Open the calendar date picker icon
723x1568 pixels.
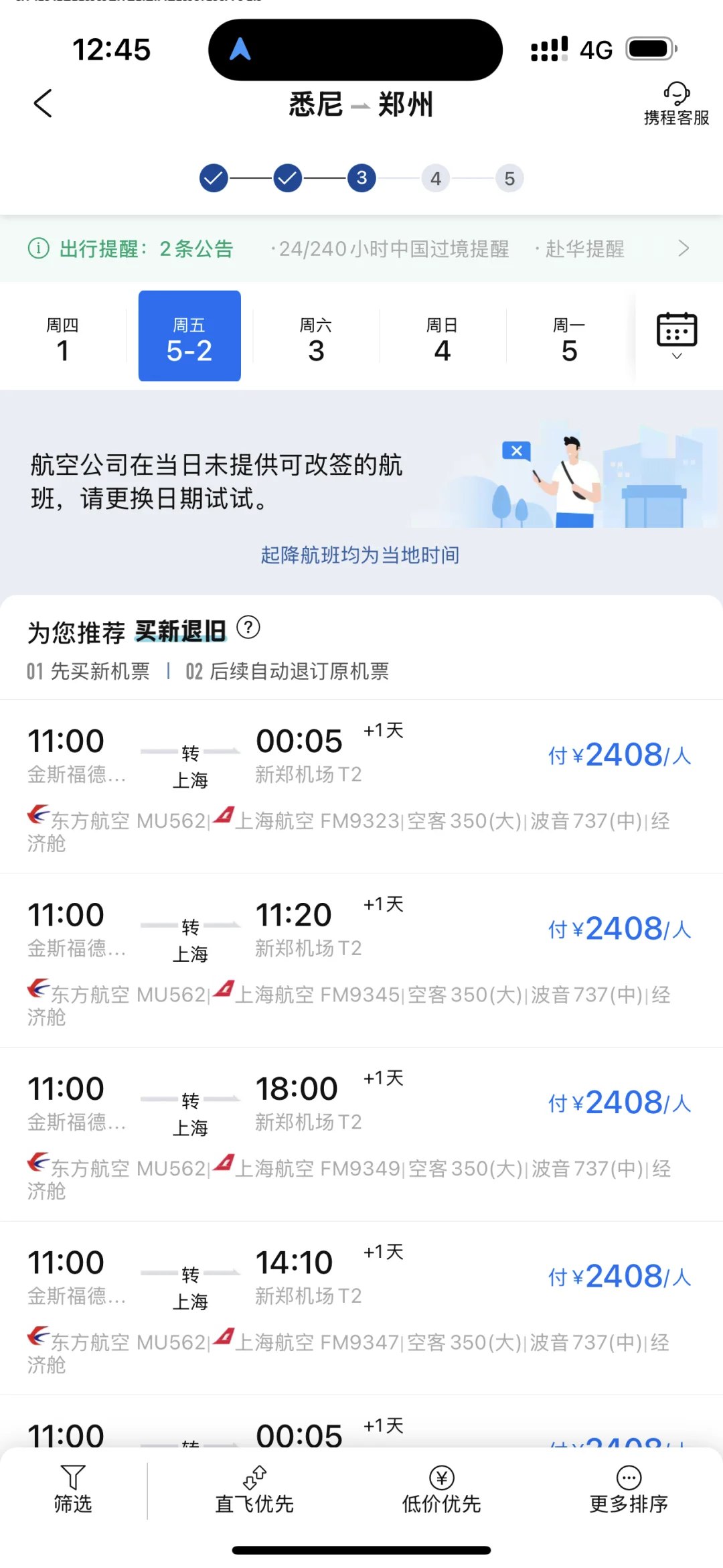(x=676, y=328)
